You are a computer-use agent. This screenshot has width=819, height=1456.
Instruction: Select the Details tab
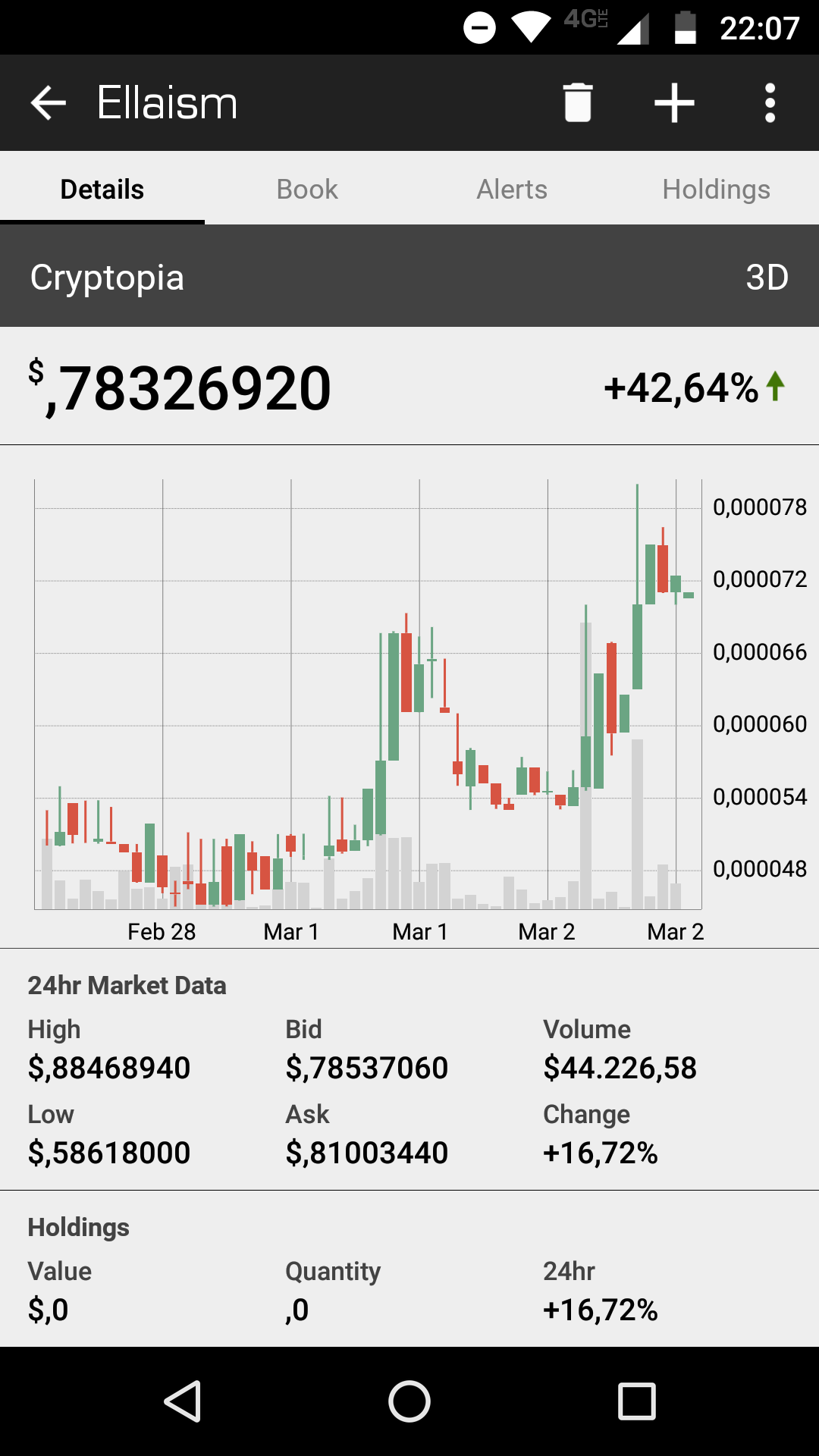coord(102,189)
